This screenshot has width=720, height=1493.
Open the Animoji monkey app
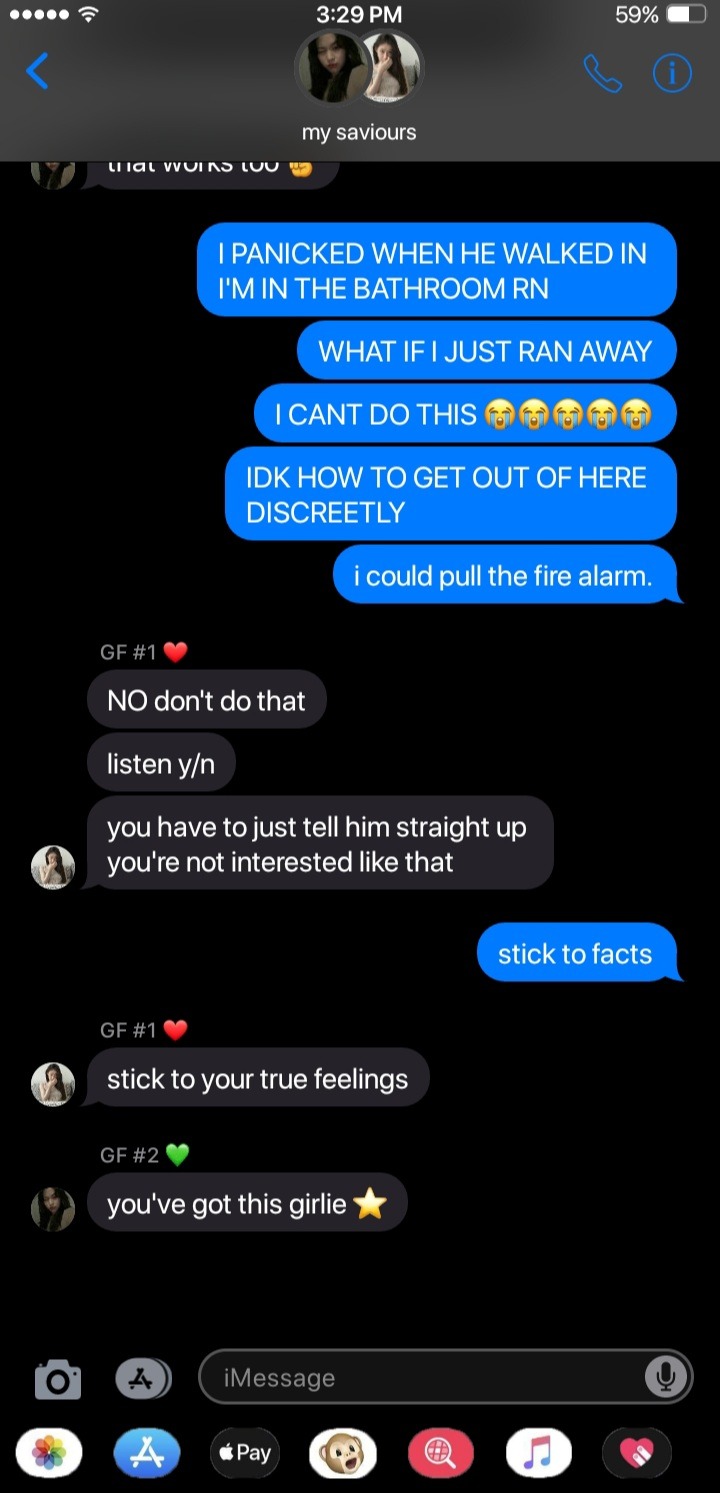coord(343,1453)
